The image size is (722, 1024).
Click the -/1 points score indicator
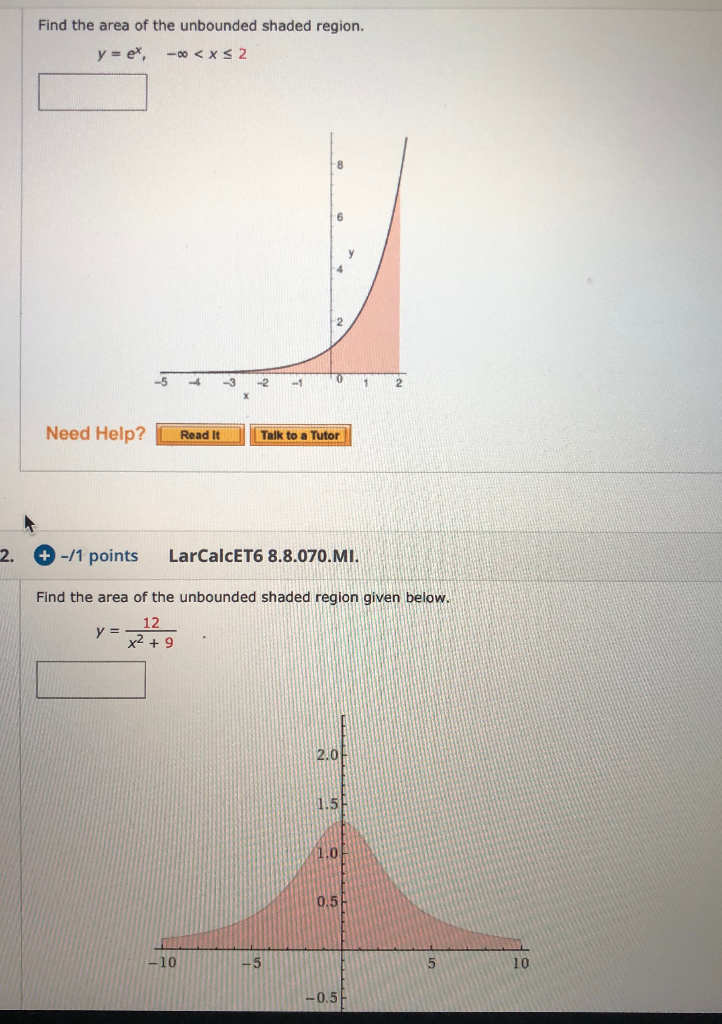pyautogui.click(x=99, y=555)
